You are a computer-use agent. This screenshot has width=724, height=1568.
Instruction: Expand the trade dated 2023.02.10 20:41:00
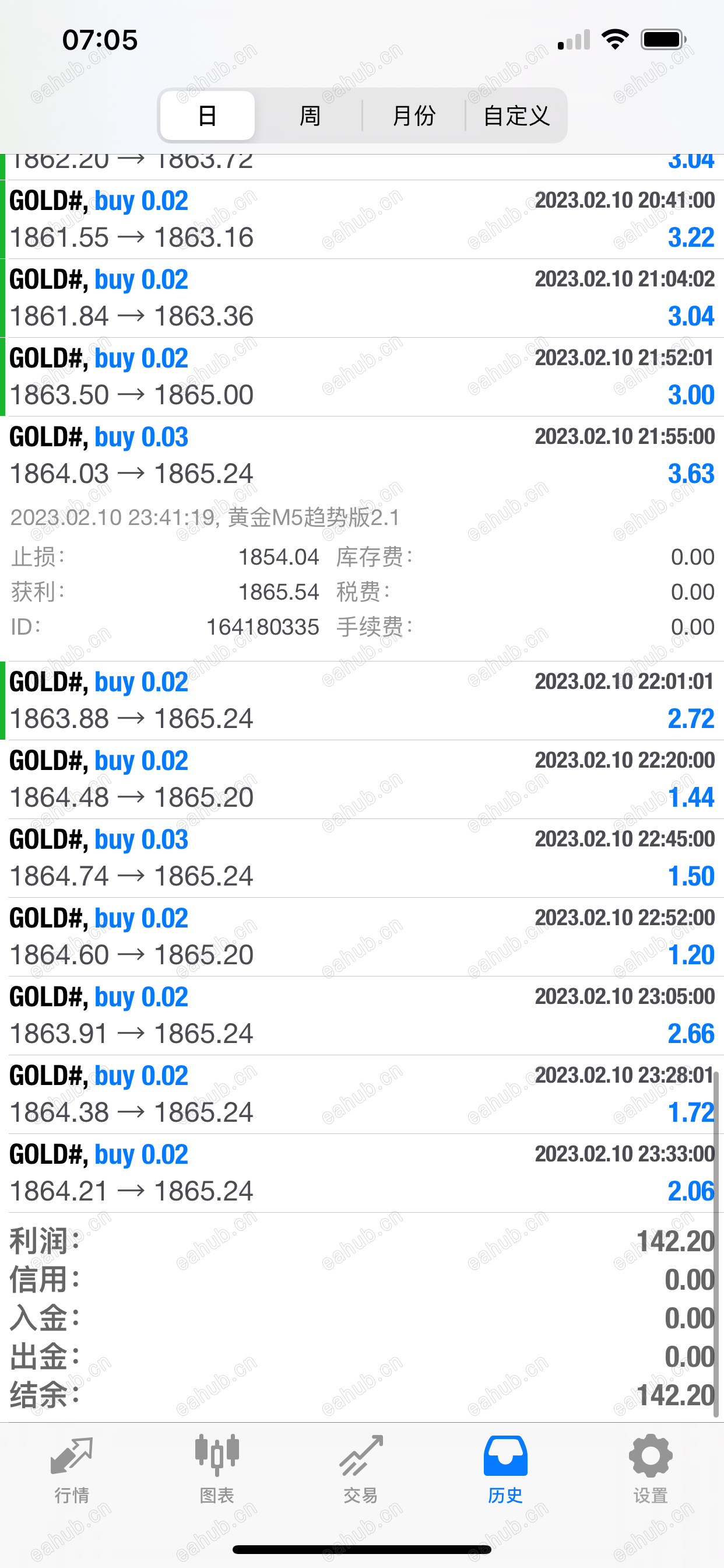tap(362, 219)
